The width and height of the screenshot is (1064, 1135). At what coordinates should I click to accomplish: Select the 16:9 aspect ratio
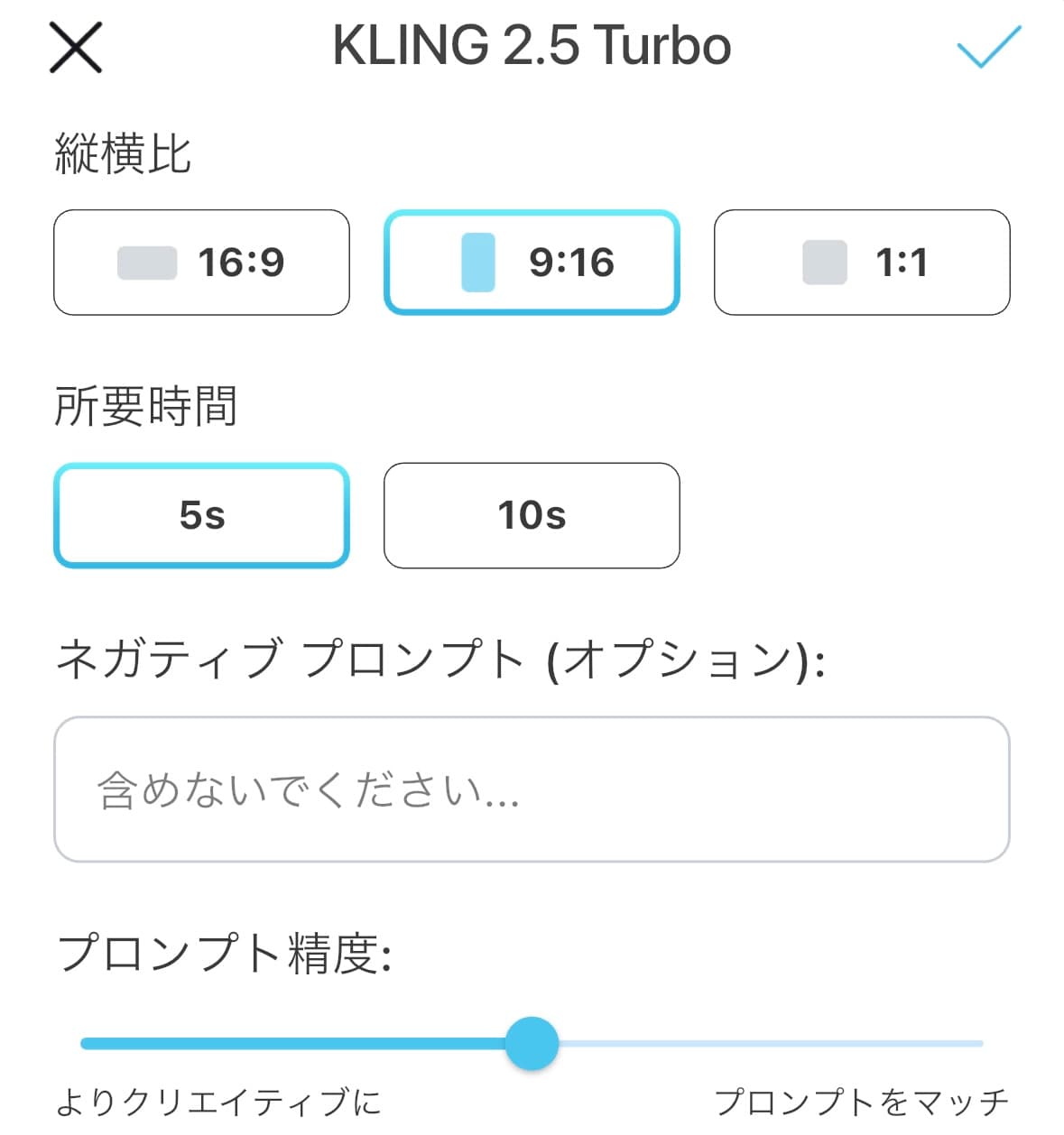pos(201,263)
